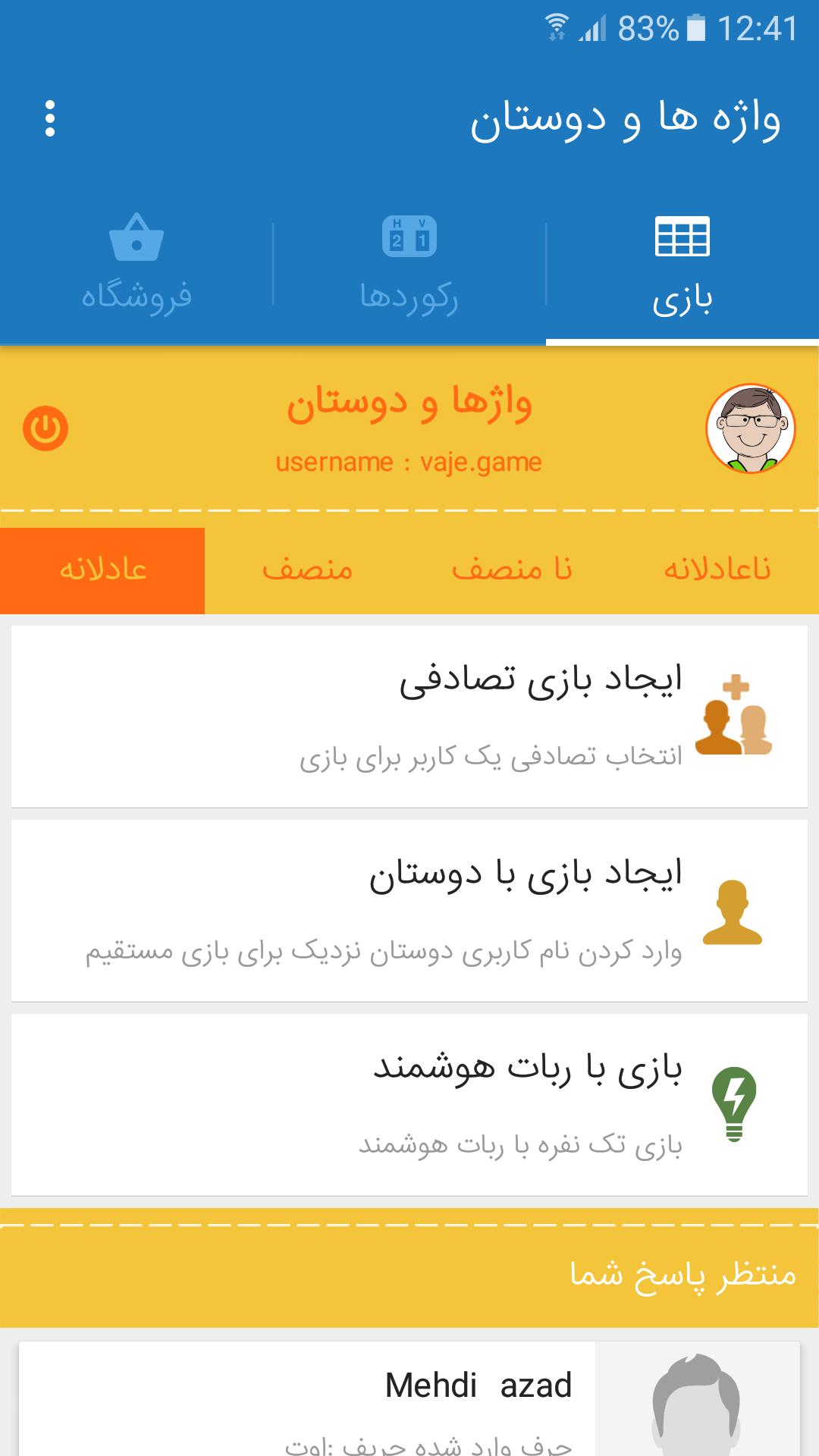Open ایجاد بازی با دوستان to play friends
The height and width of the screenshot is (1456, 819).
(409, 910)
